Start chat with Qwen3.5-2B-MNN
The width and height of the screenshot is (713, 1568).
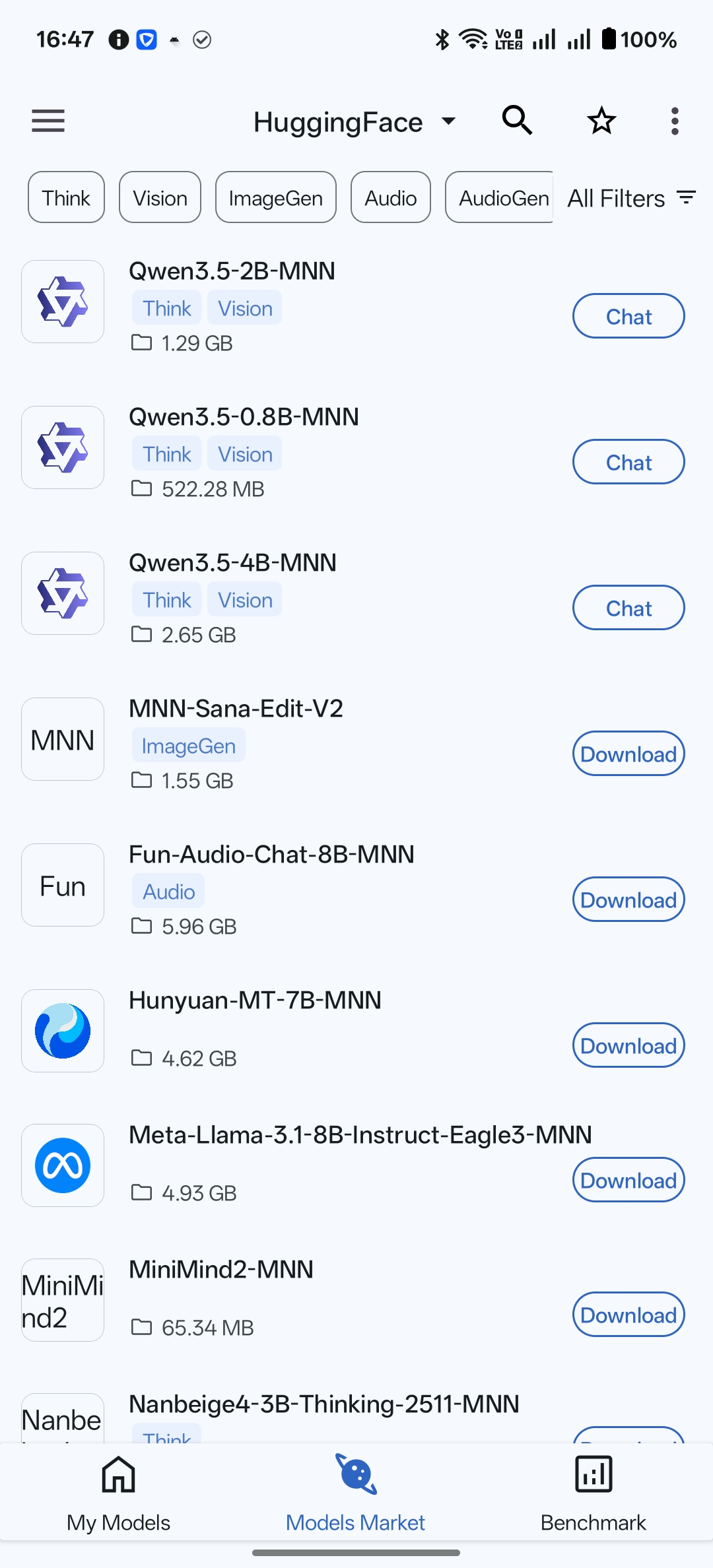[628, 316]
